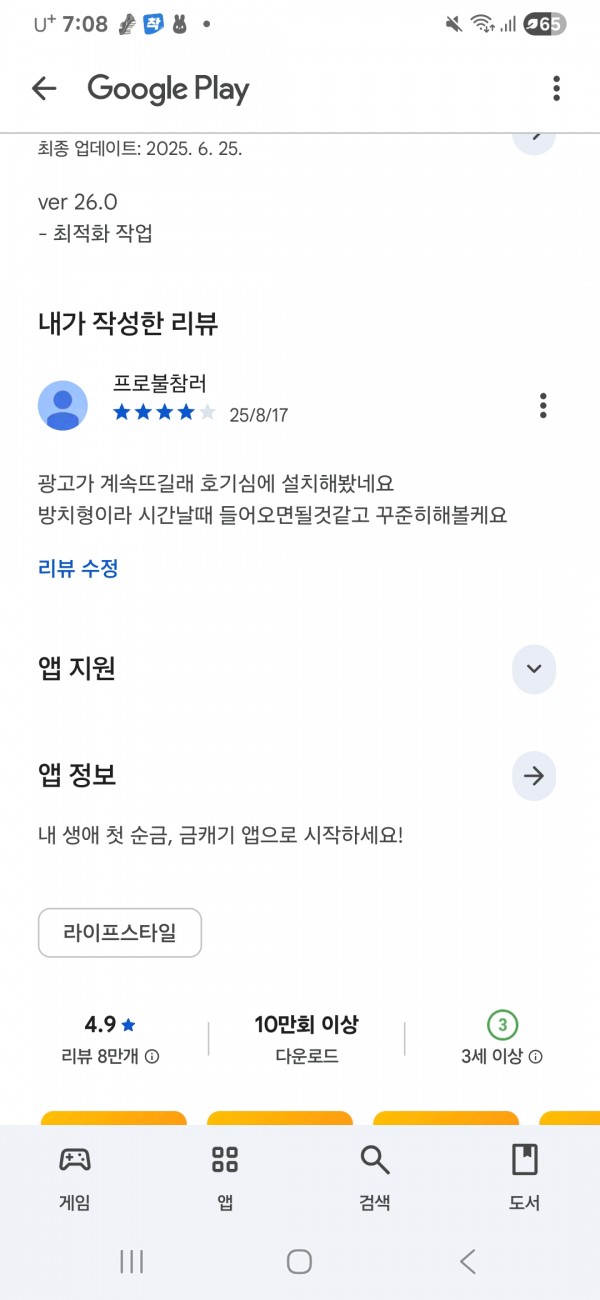The height and width of the screenshot is (1300, 600).
Task: Open 앱 정보 details arrow
Action: (x=534, y=775)
